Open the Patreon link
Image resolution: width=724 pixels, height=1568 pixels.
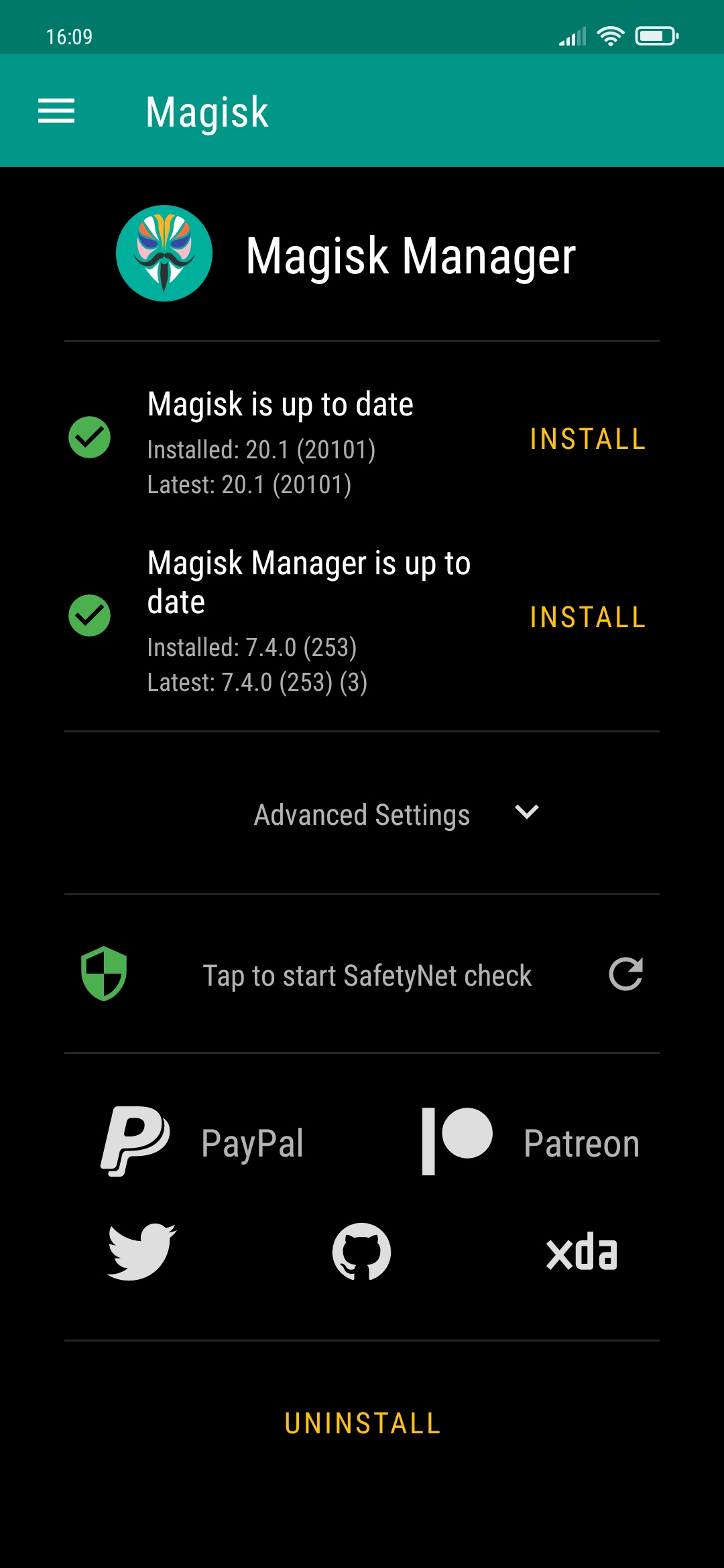530,1142
